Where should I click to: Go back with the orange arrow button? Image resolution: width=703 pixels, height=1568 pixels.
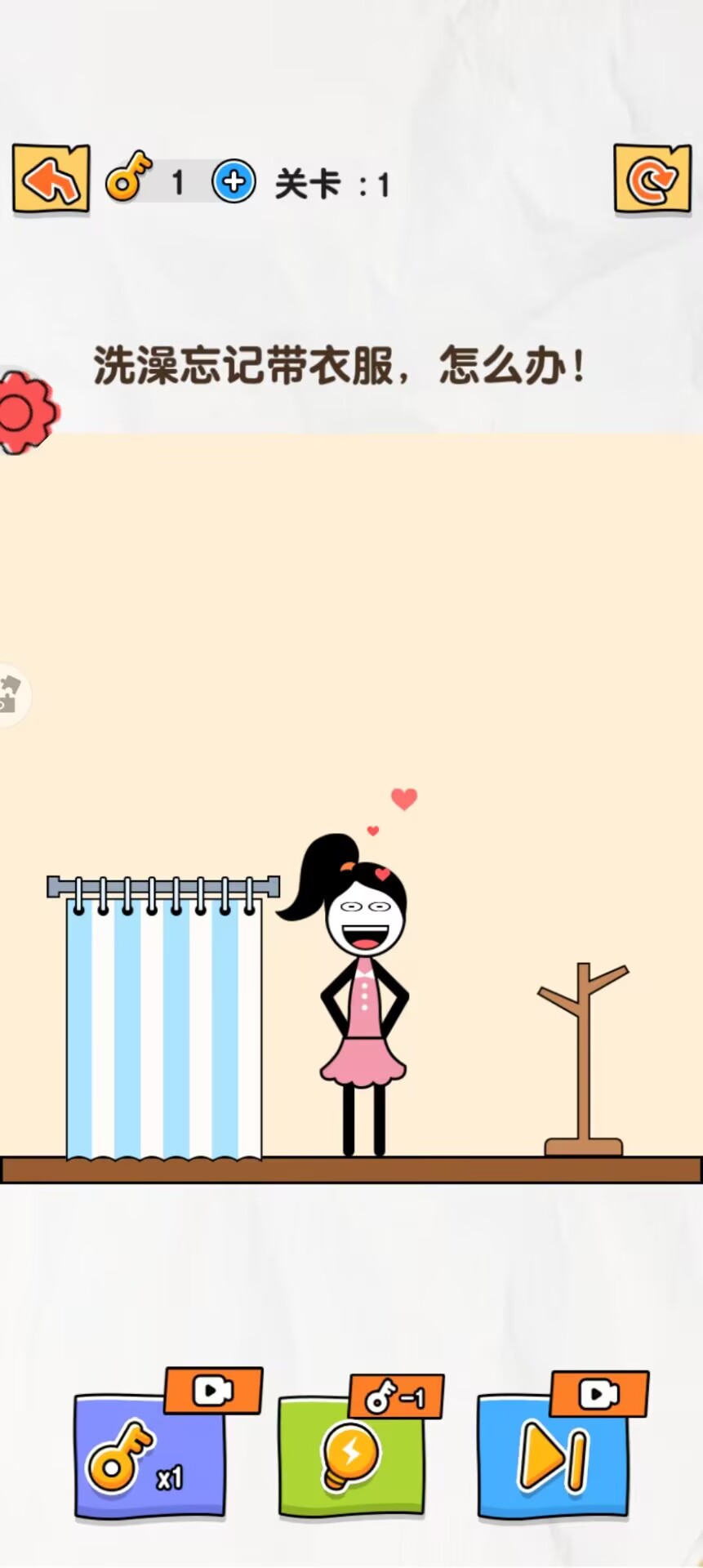coord(51,179)
